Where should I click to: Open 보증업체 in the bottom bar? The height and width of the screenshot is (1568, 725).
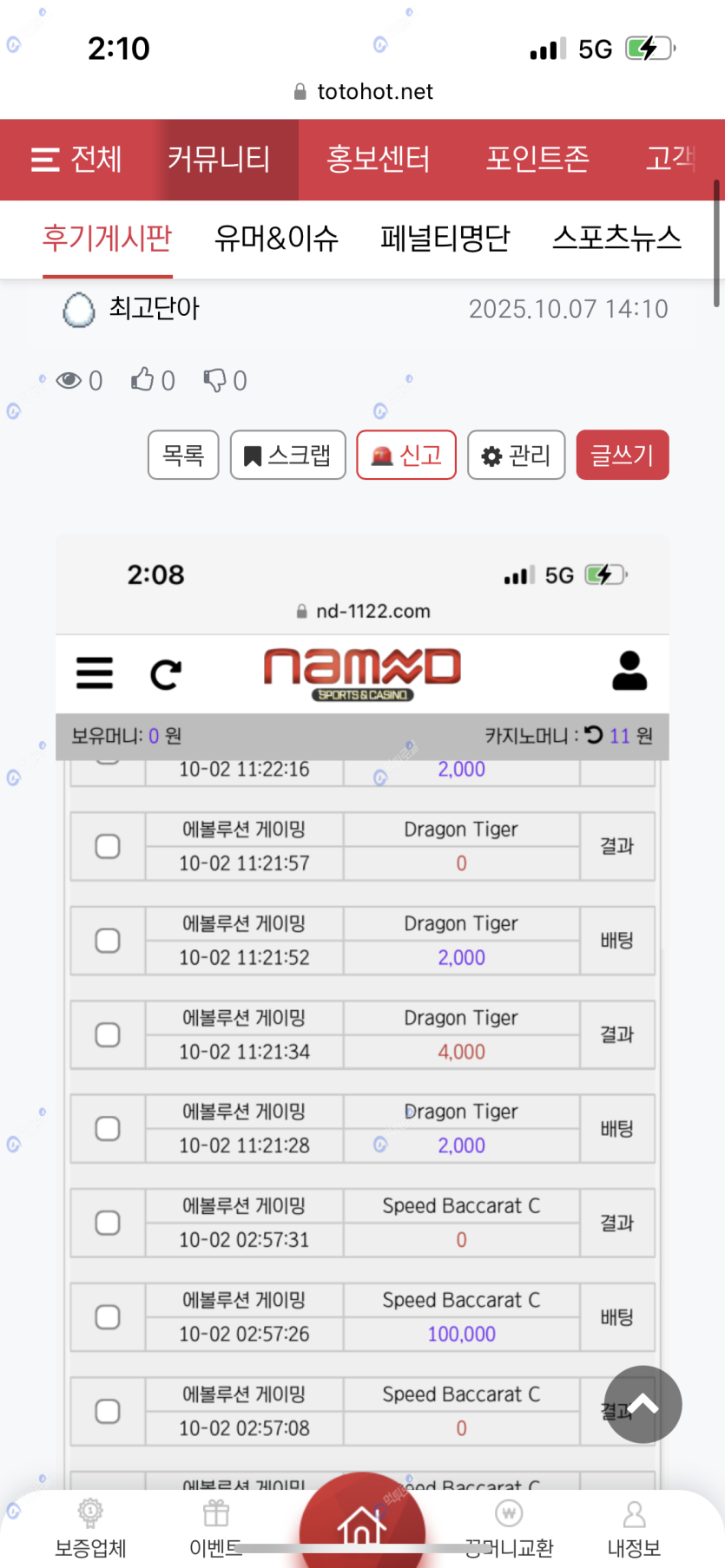click(90, 1529)
